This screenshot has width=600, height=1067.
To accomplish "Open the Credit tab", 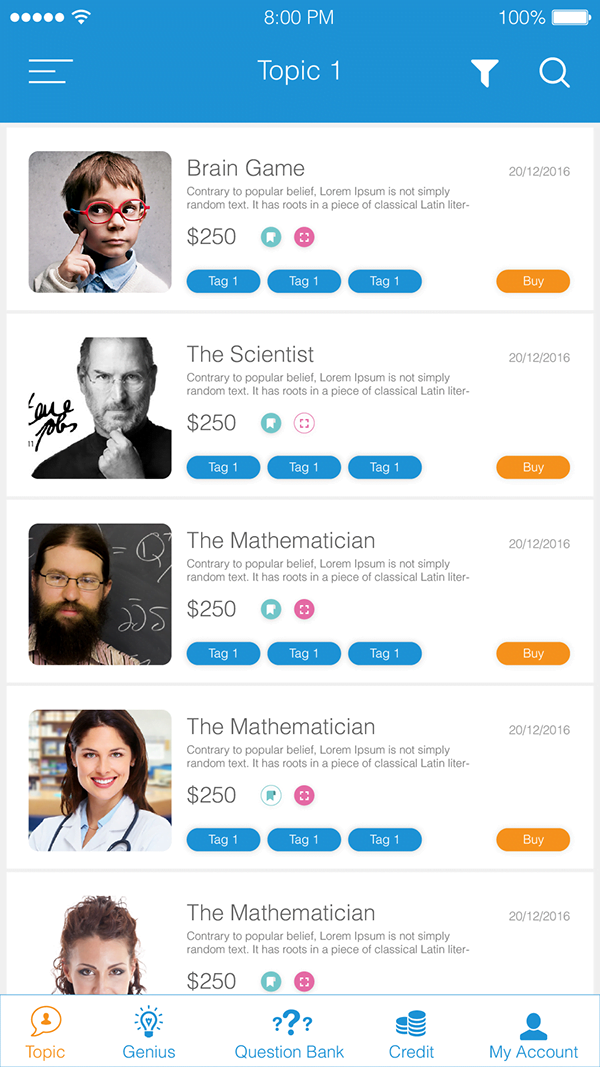I will (x=411, y=1034).
